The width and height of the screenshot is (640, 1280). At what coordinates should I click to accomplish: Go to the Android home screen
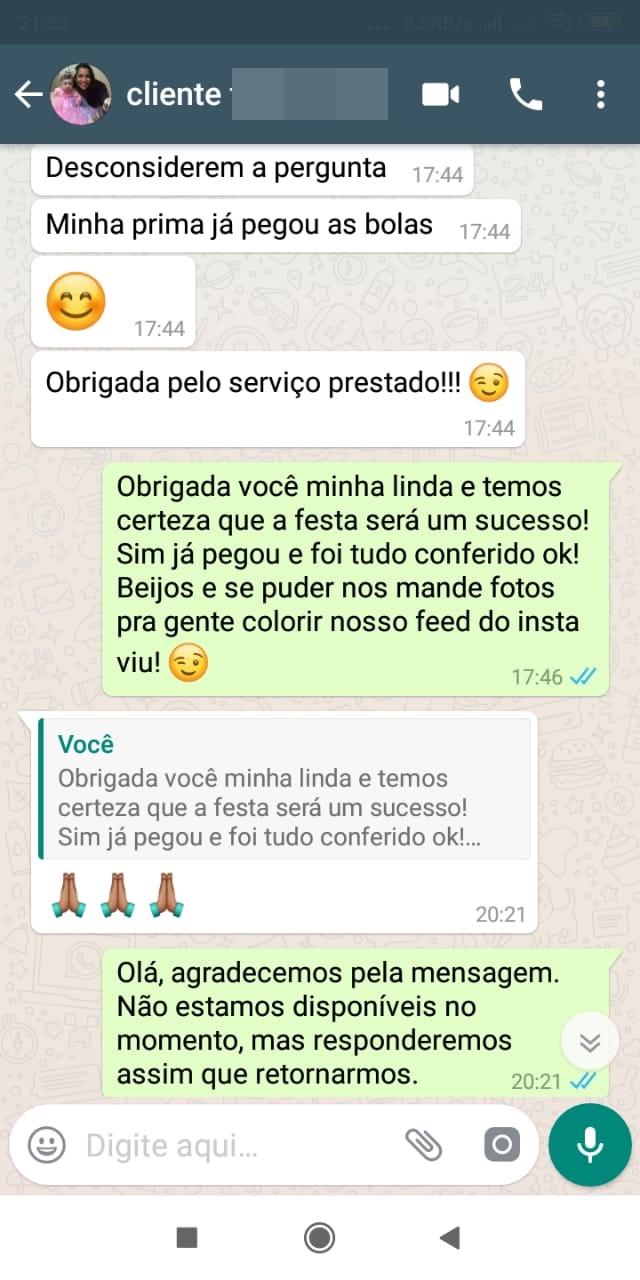320,1238
